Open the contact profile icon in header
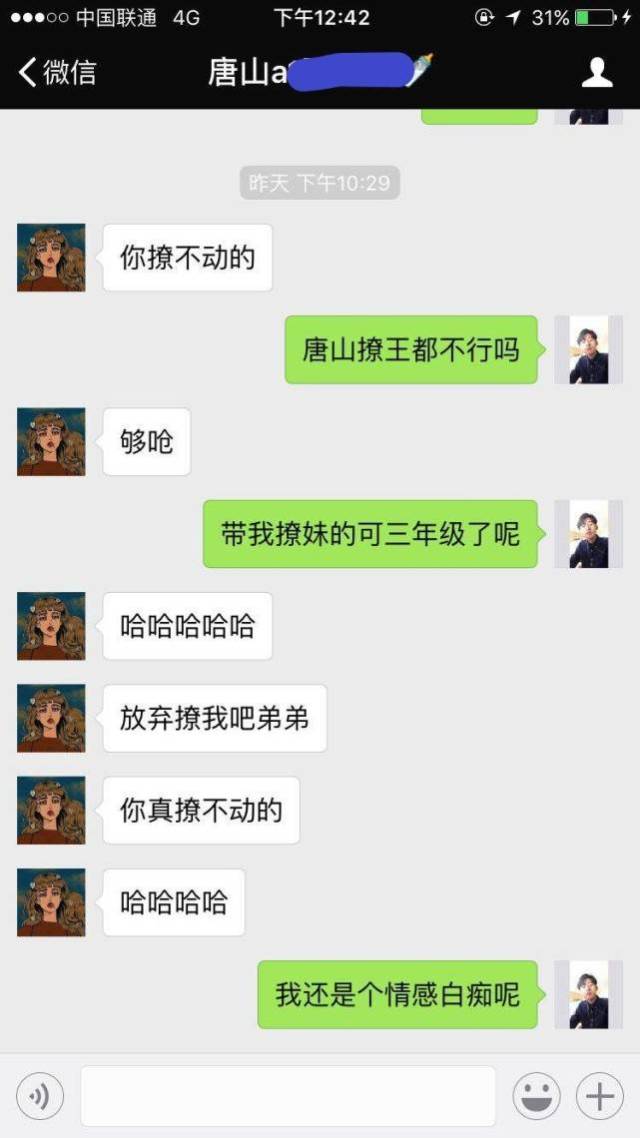Image resolution: width=640 pixels, height=1138 pixels. pyautogui.click(x=596, y=73)
